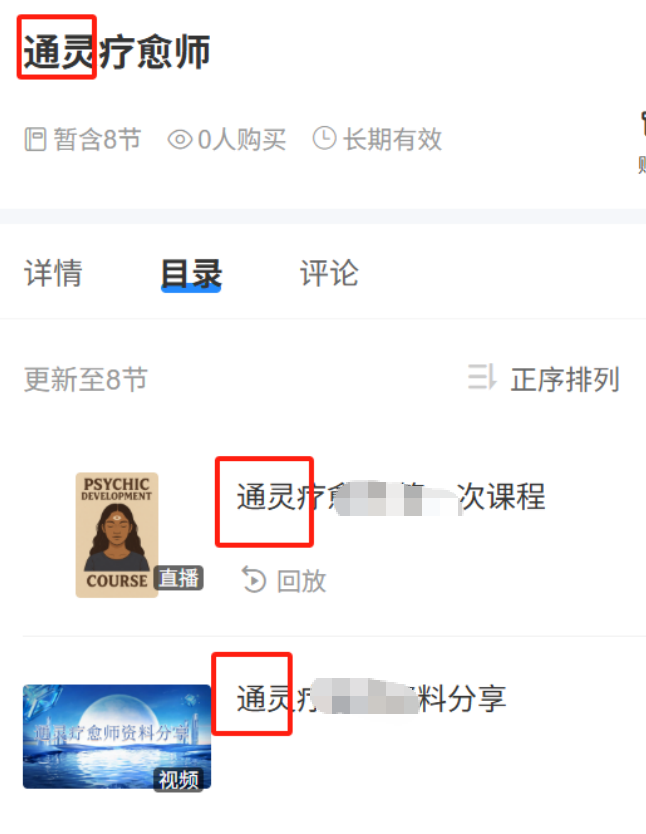Open the 资料分享 video lesson

[370, 699]
